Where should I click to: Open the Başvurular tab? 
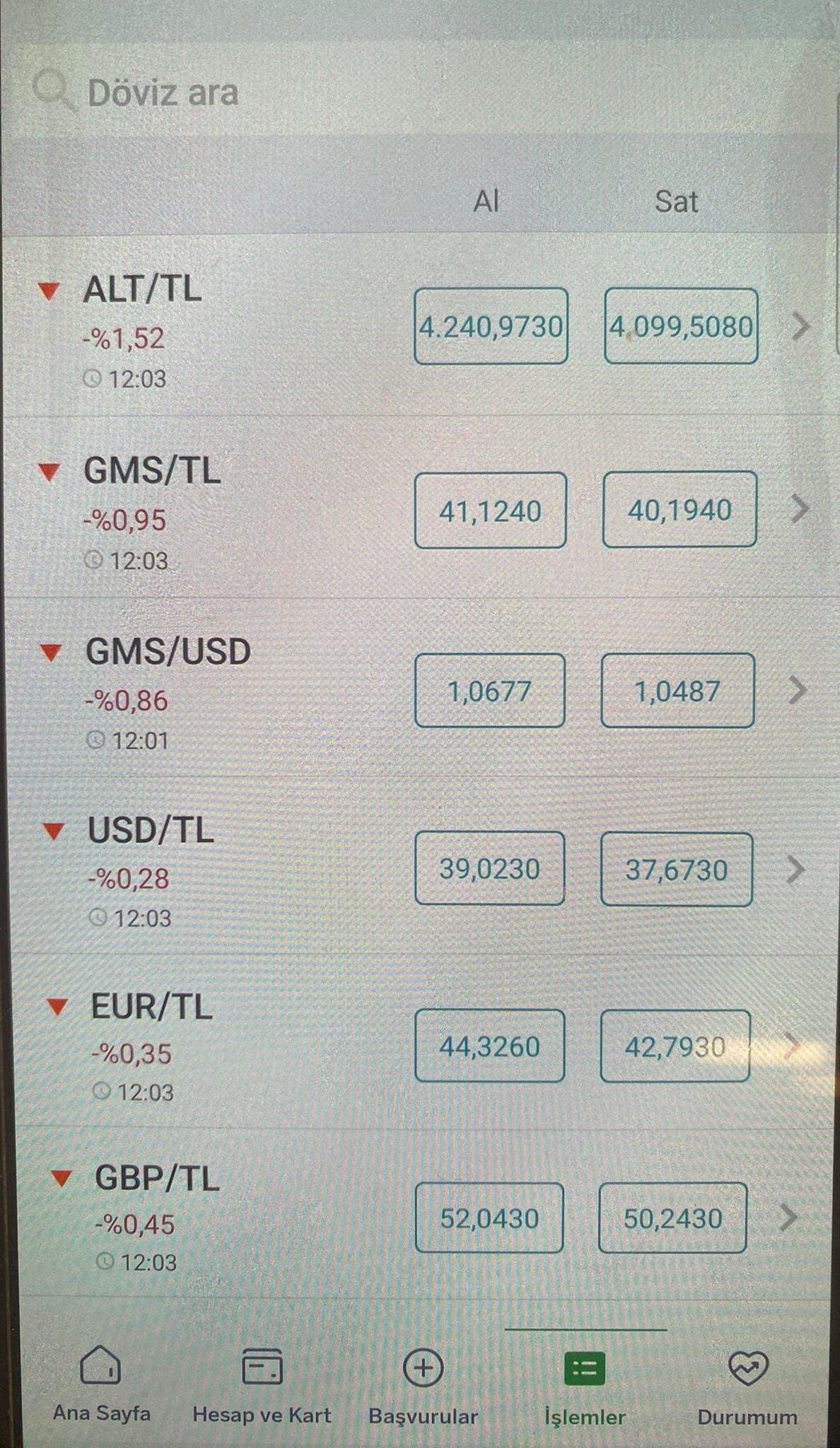pyautogui.click(x=423, y=1384)
